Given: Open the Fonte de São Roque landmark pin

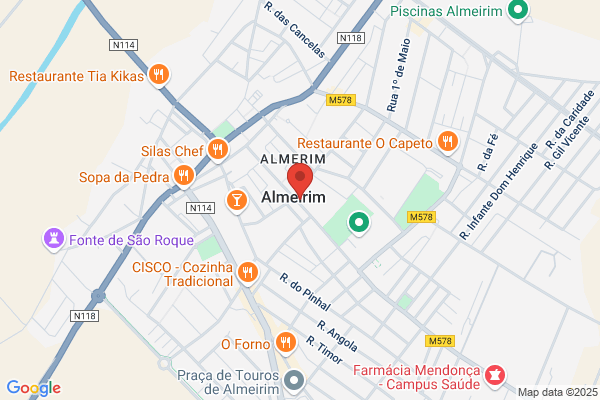Looking at the screenshot, I should click(x=54, y=239).
